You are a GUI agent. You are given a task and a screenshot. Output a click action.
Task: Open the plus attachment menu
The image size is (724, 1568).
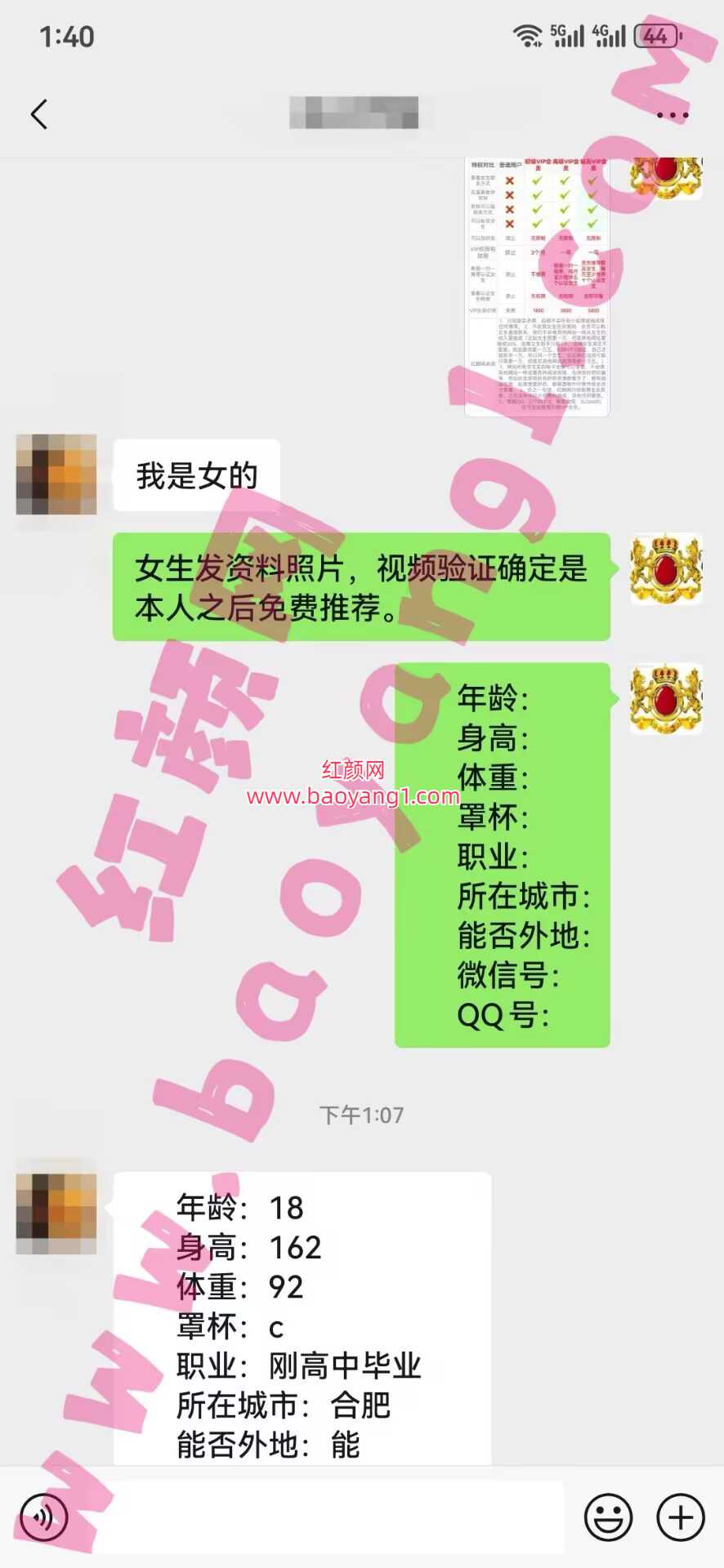[x=680, y=1517]
